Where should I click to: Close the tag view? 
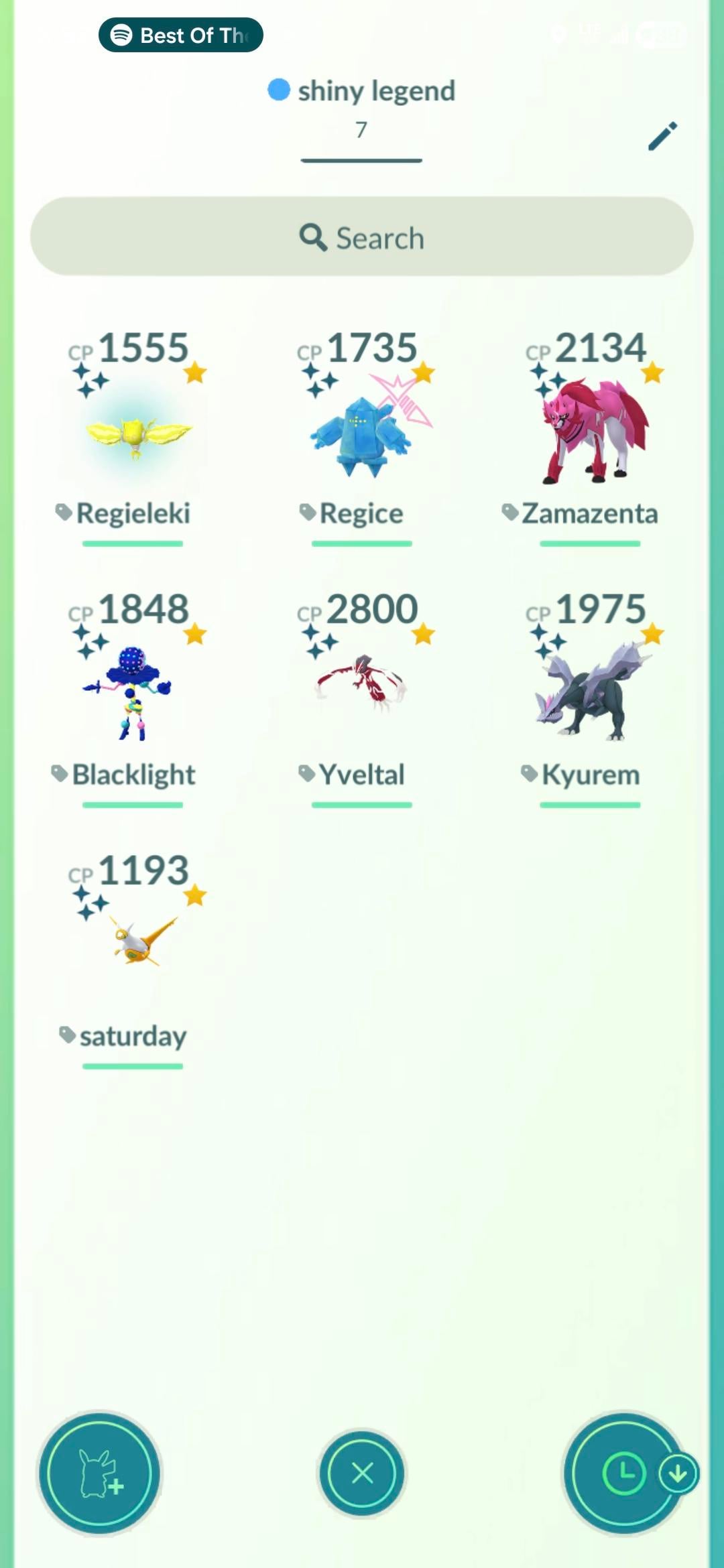point(362,1473)
